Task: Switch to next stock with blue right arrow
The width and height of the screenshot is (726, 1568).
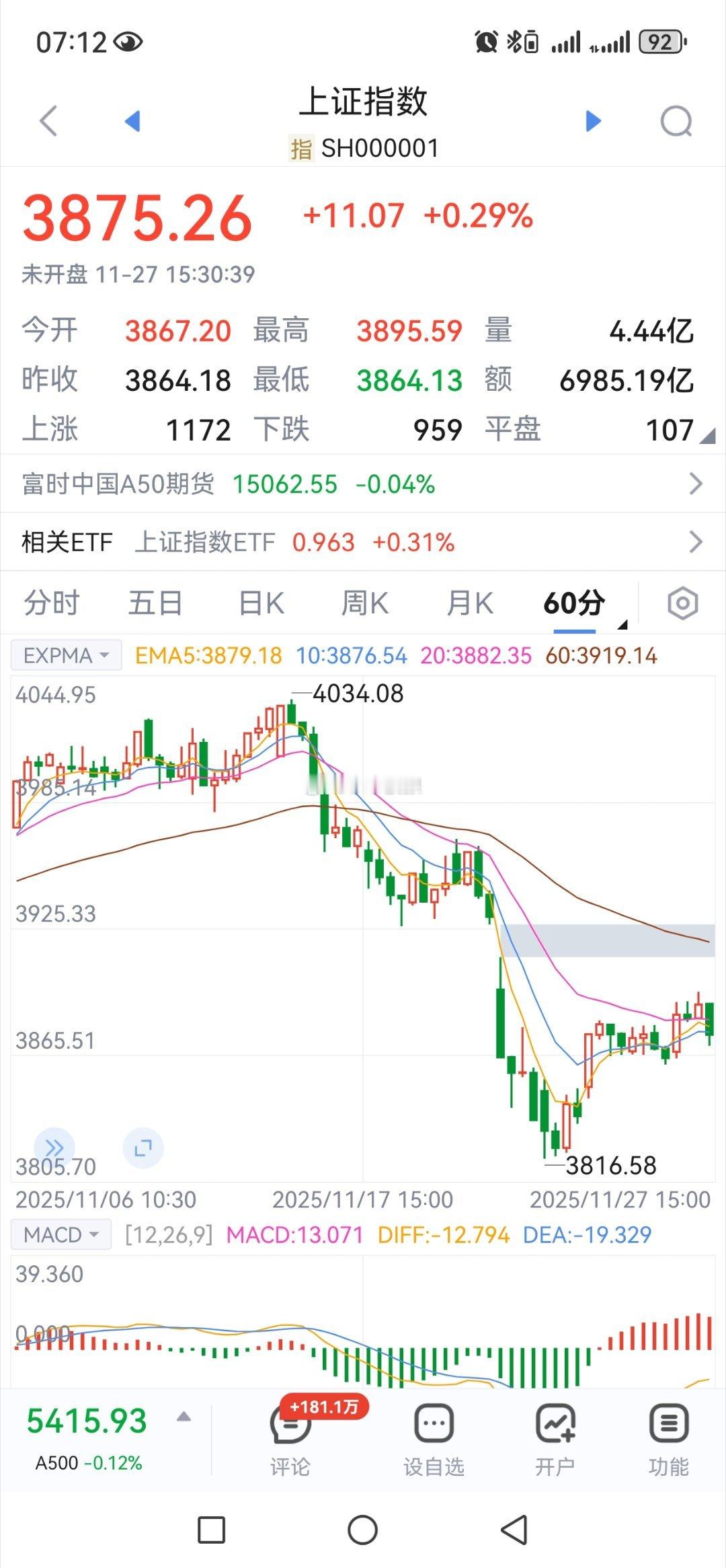Action: [x=592, y=121]
